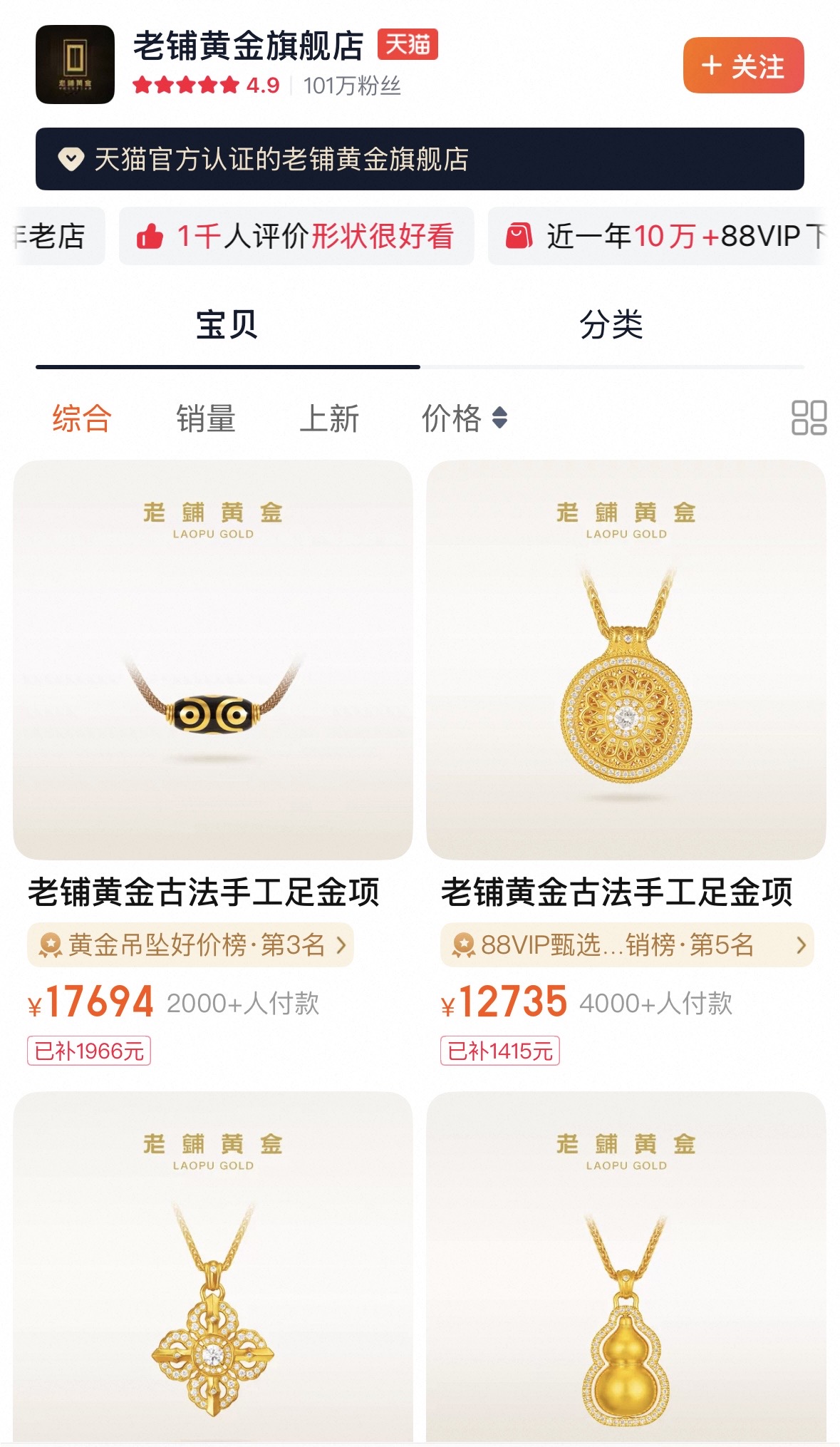840x1447 pixels.
Task: Switch to the 分类 tab
Action: 611,325
